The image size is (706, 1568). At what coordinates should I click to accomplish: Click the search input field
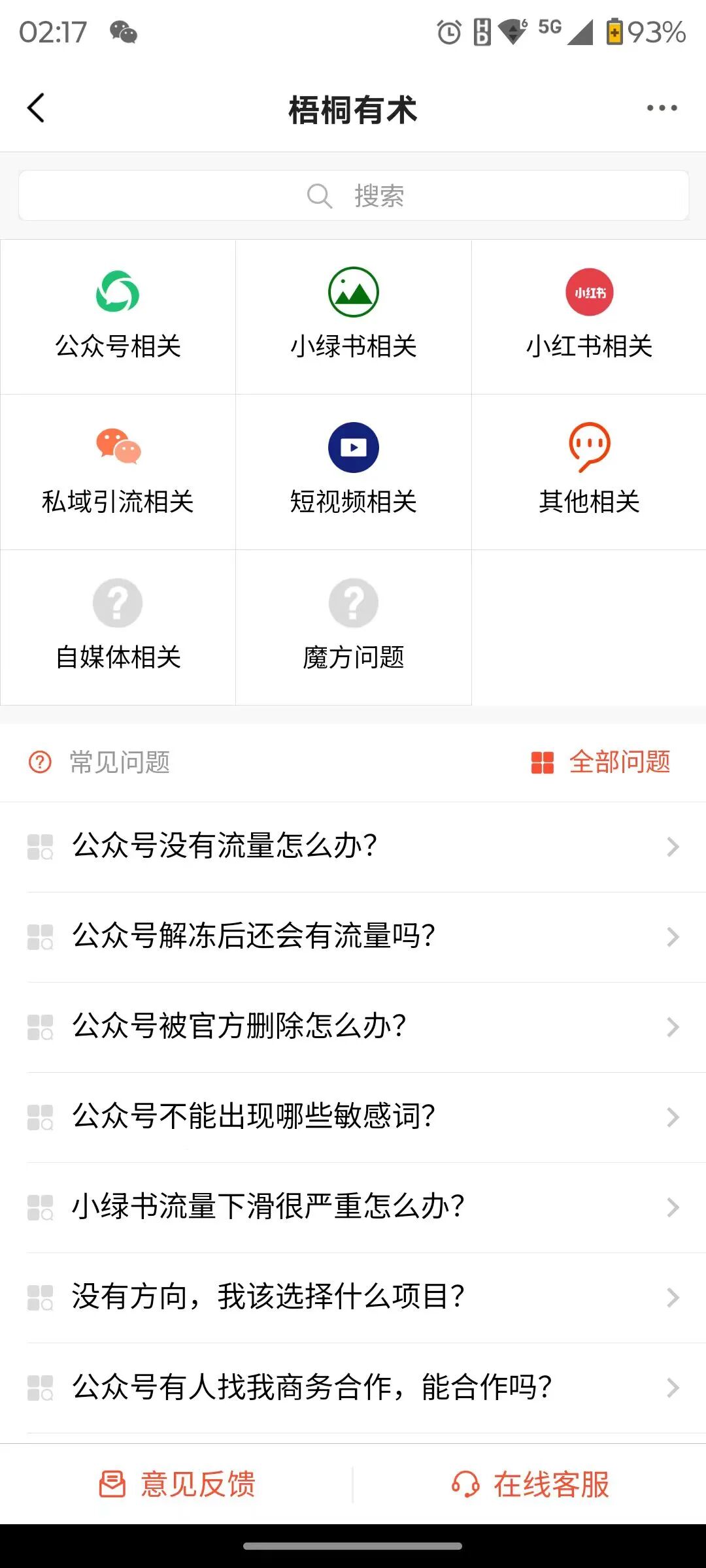coord(353,193)
